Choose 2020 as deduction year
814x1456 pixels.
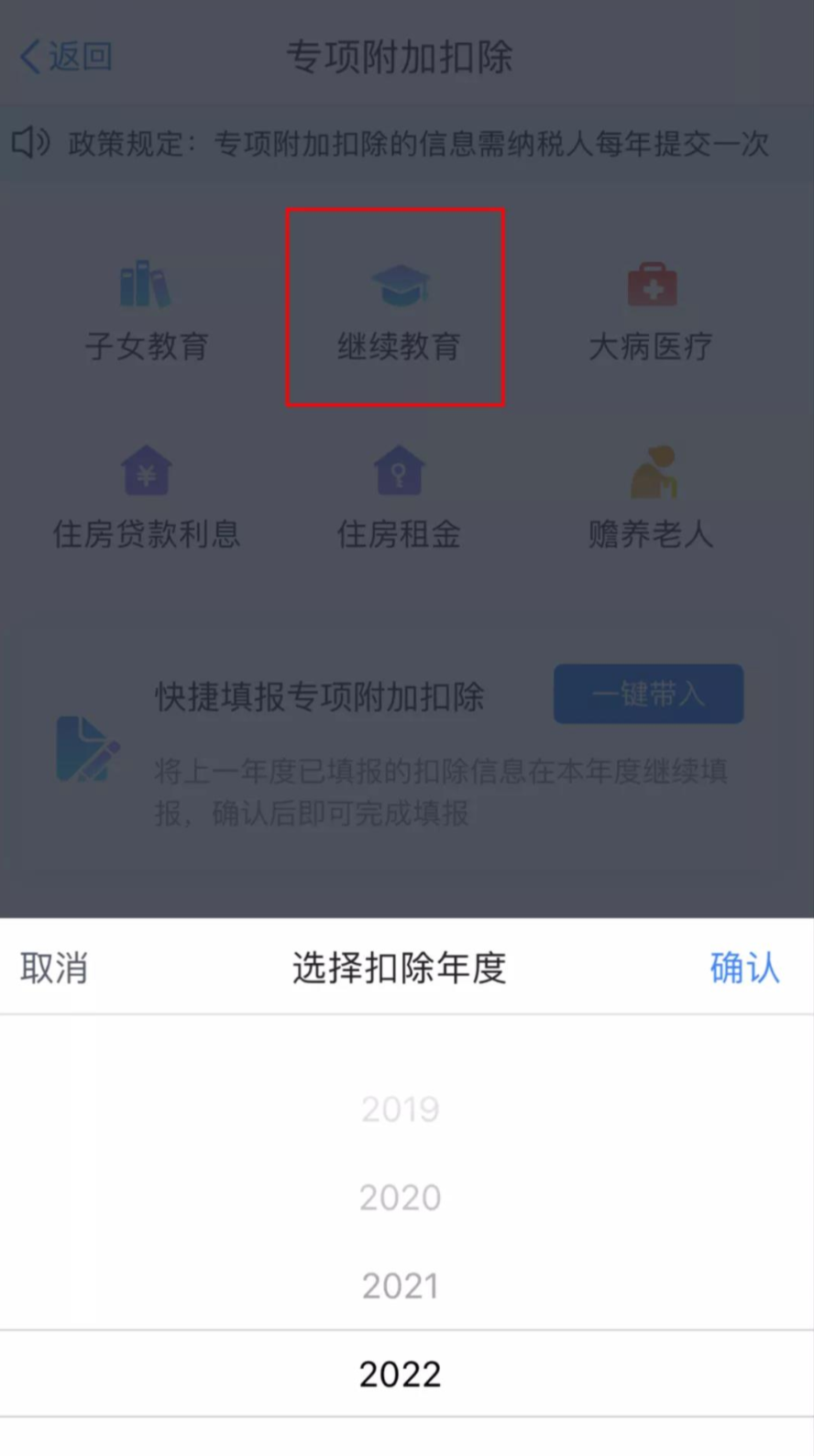tap(401, 1198)
